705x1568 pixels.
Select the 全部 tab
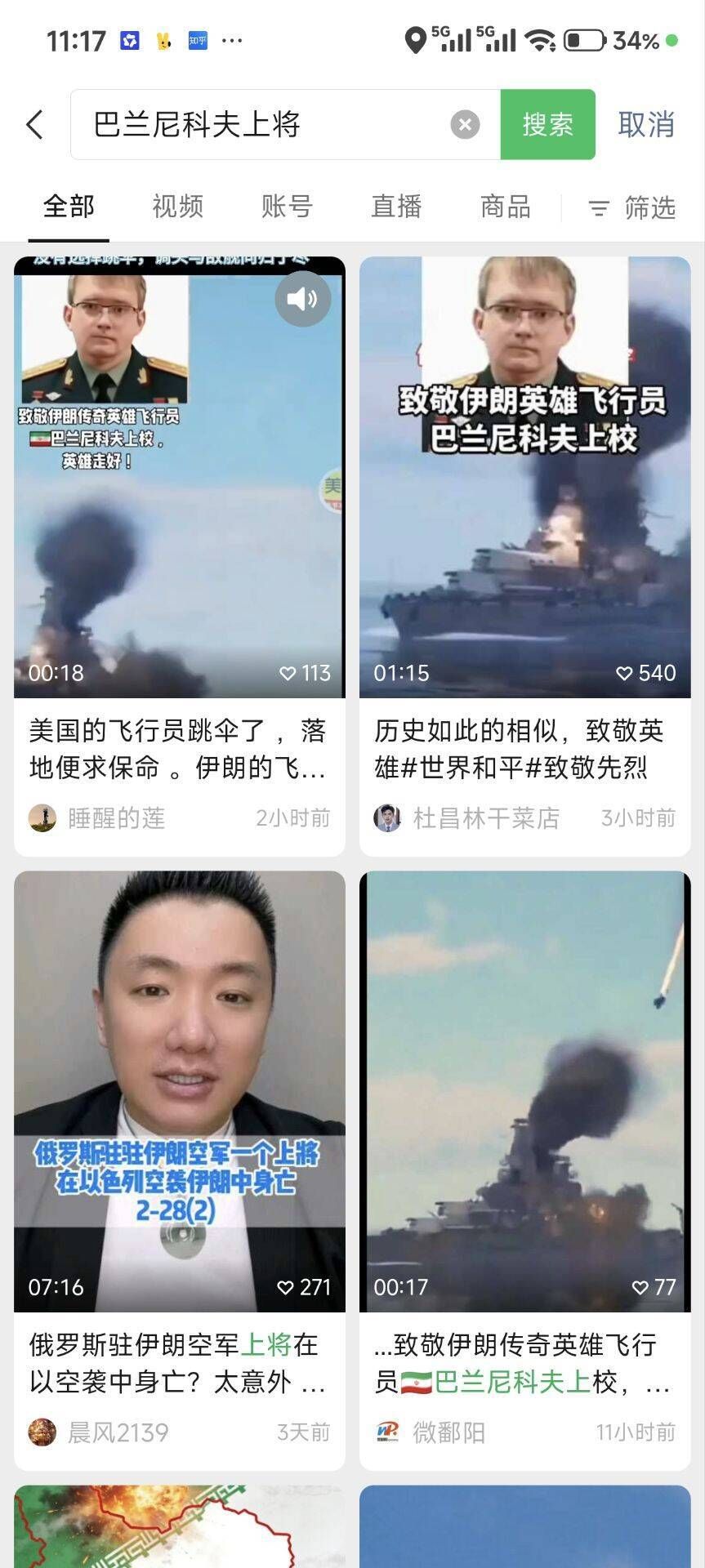pyautogui.click(x=69, y=207)
